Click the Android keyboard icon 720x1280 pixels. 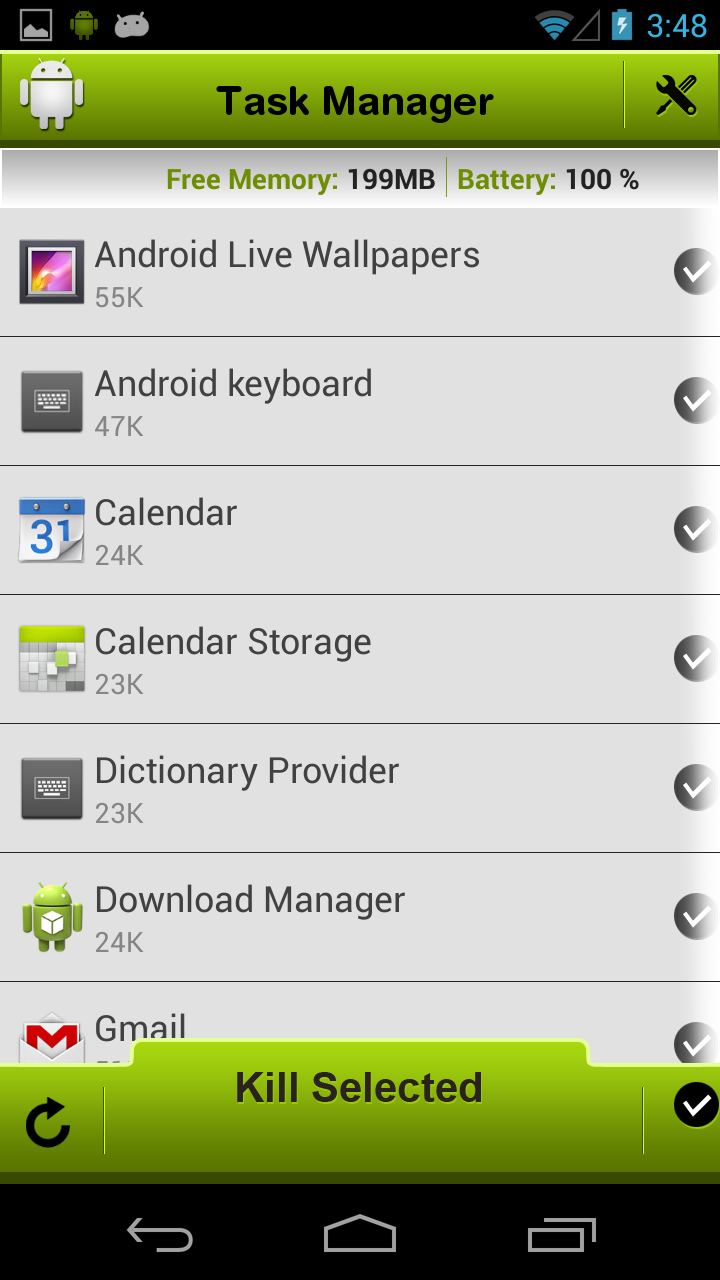pyautogui.click(x=51, y=400)
